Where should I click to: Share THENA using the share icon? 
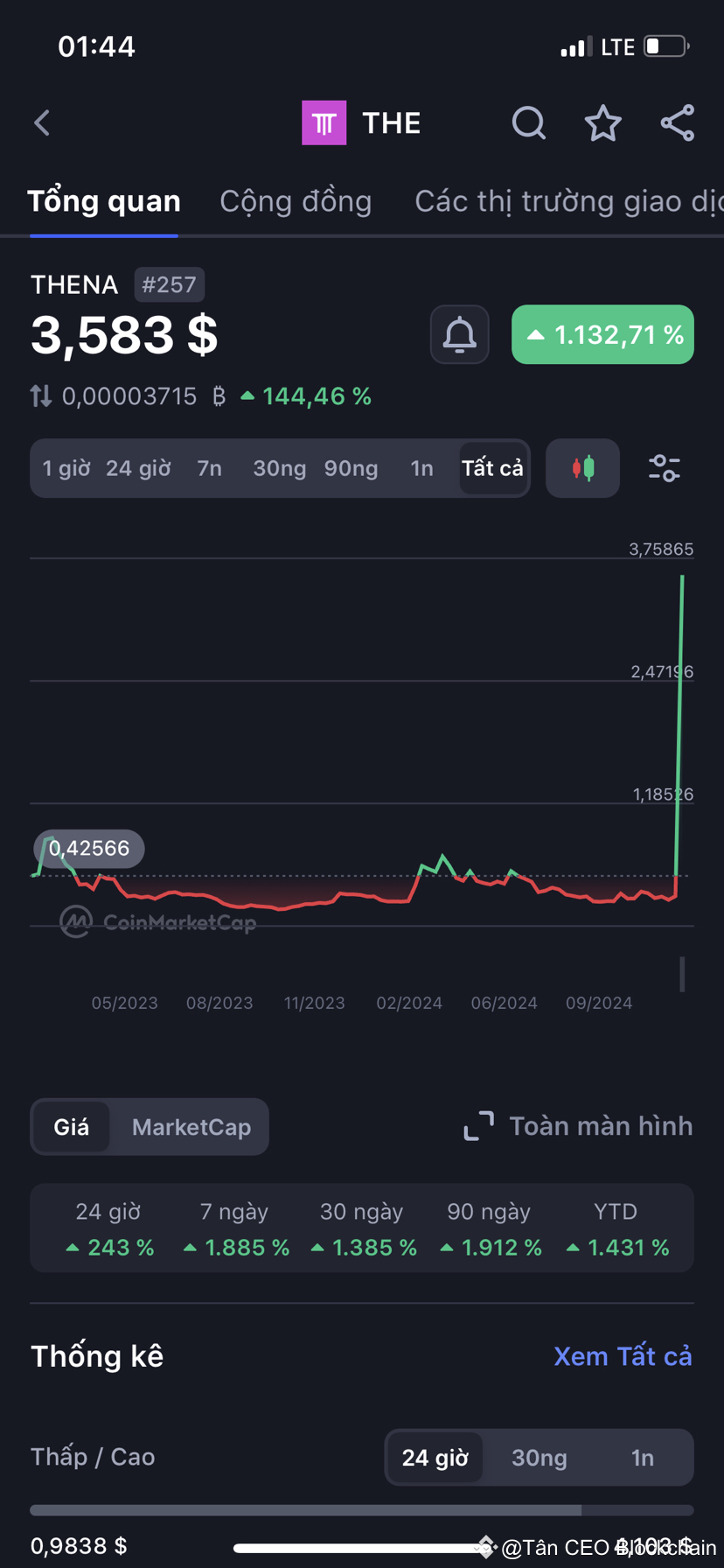pos(677,122)
